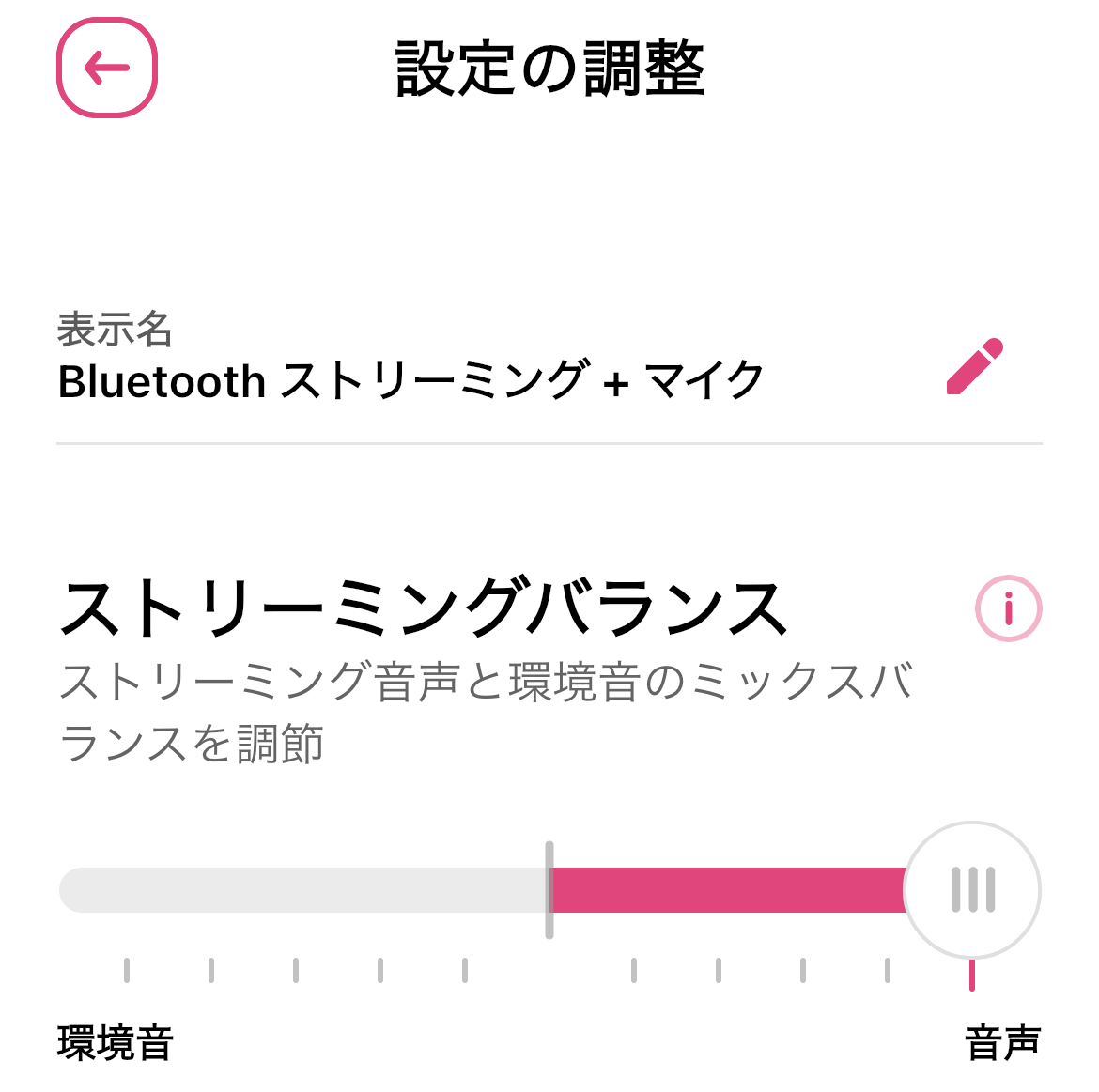
Task: Tap the streaming balance slider handle
Action: pos(972,890)
